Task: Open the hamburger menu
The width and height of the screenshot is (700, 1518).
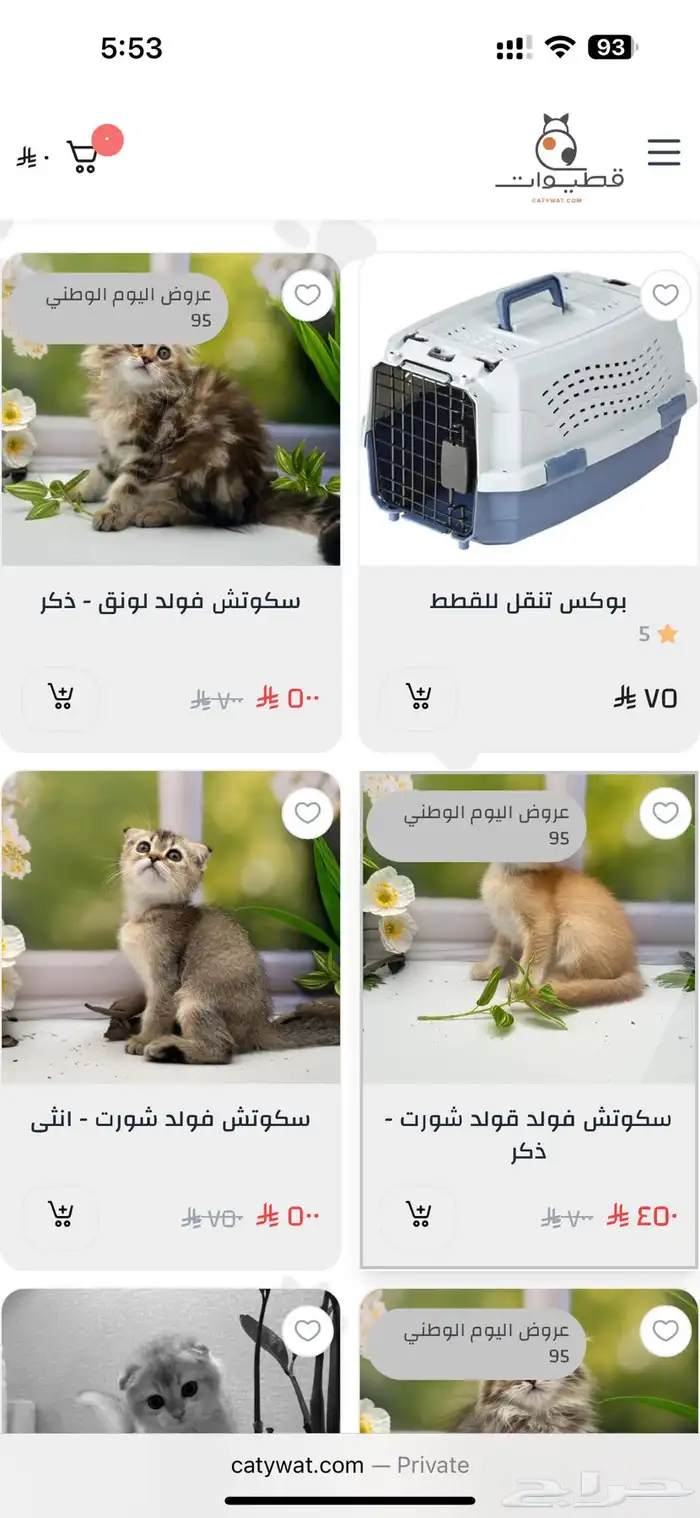Action: [x=663, y=153]
